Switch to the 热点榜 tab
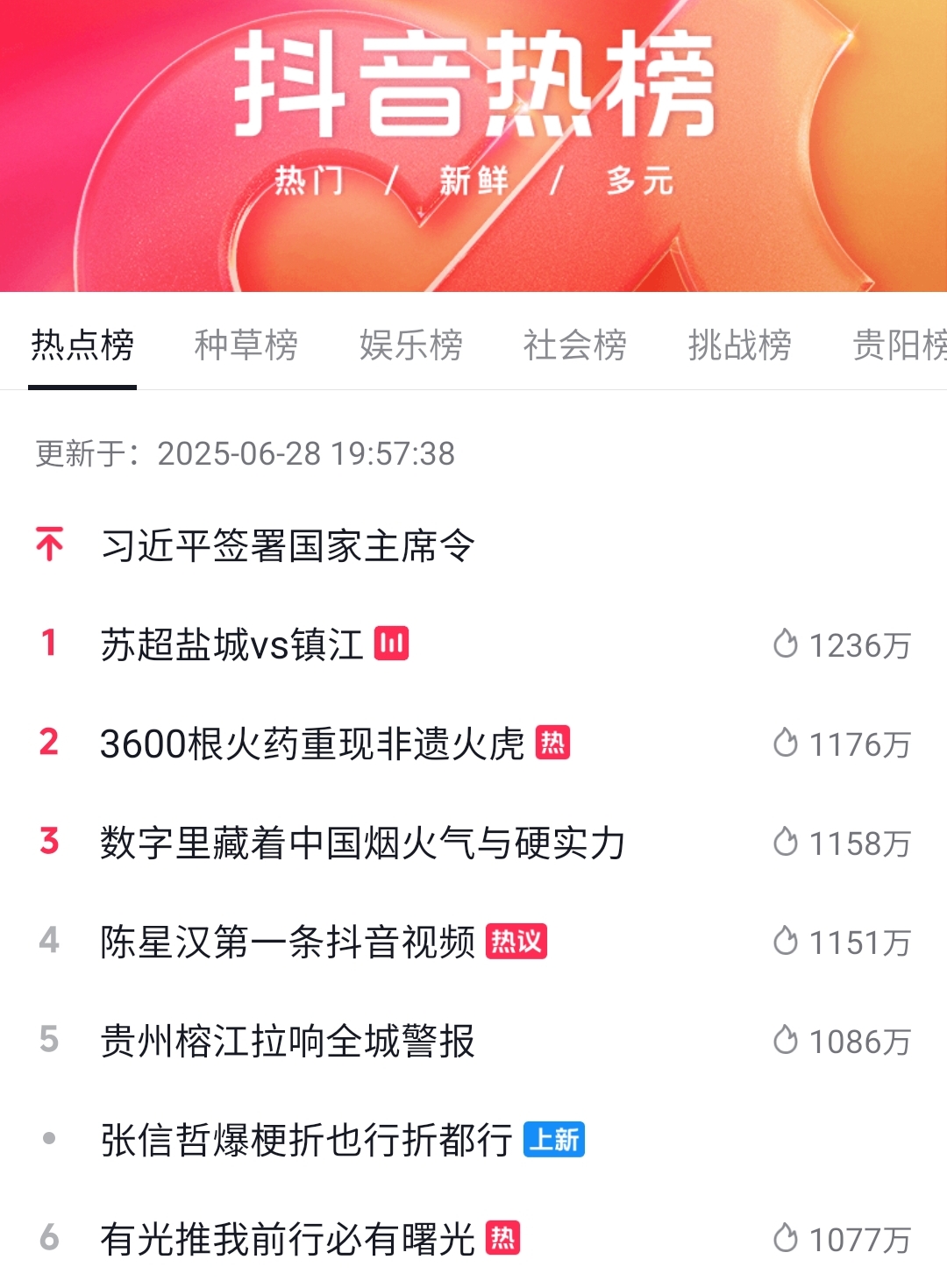947x1288 pixels. tap(82, 345)
